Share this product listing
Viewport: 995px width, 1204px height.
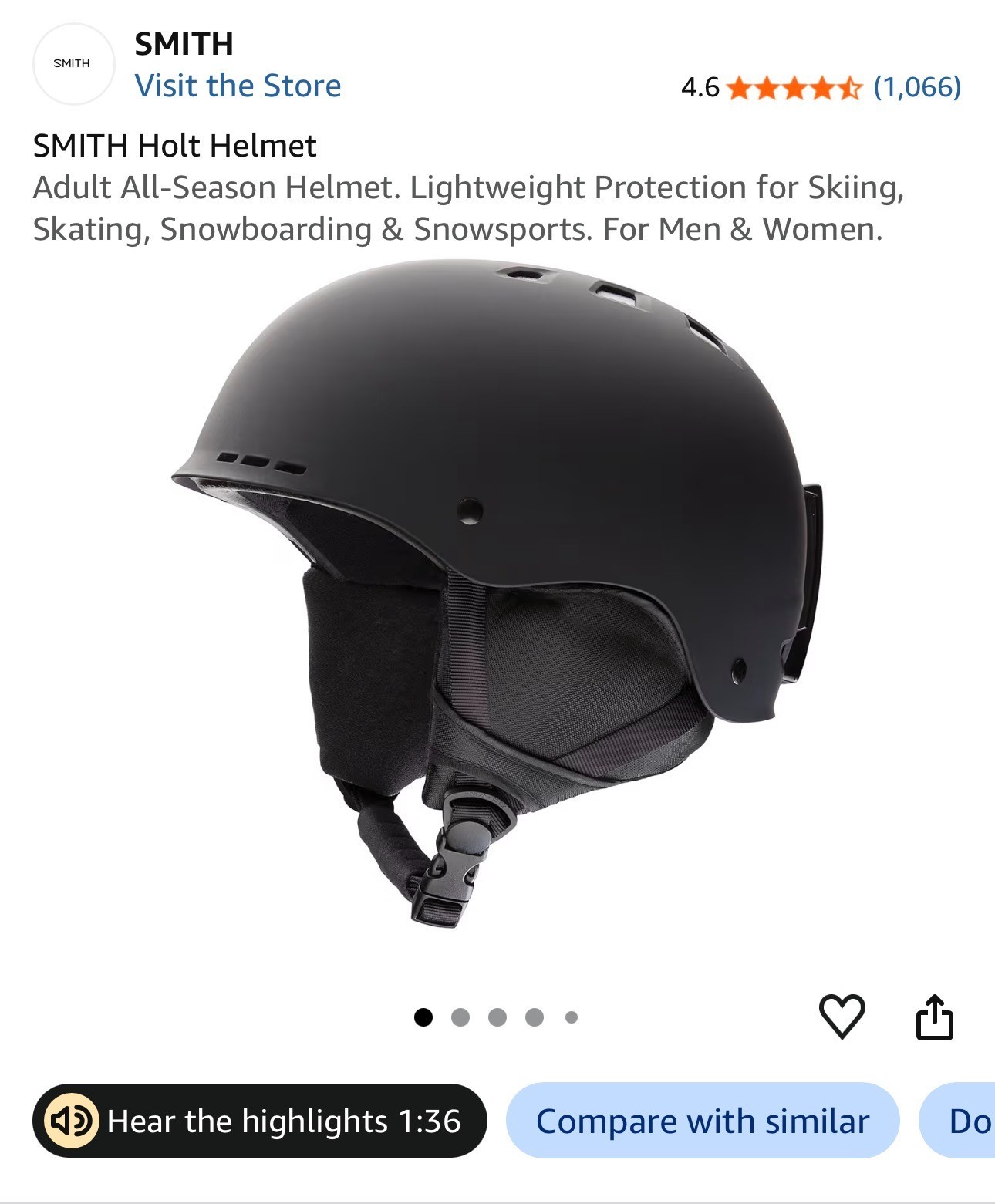point(935,1017)
